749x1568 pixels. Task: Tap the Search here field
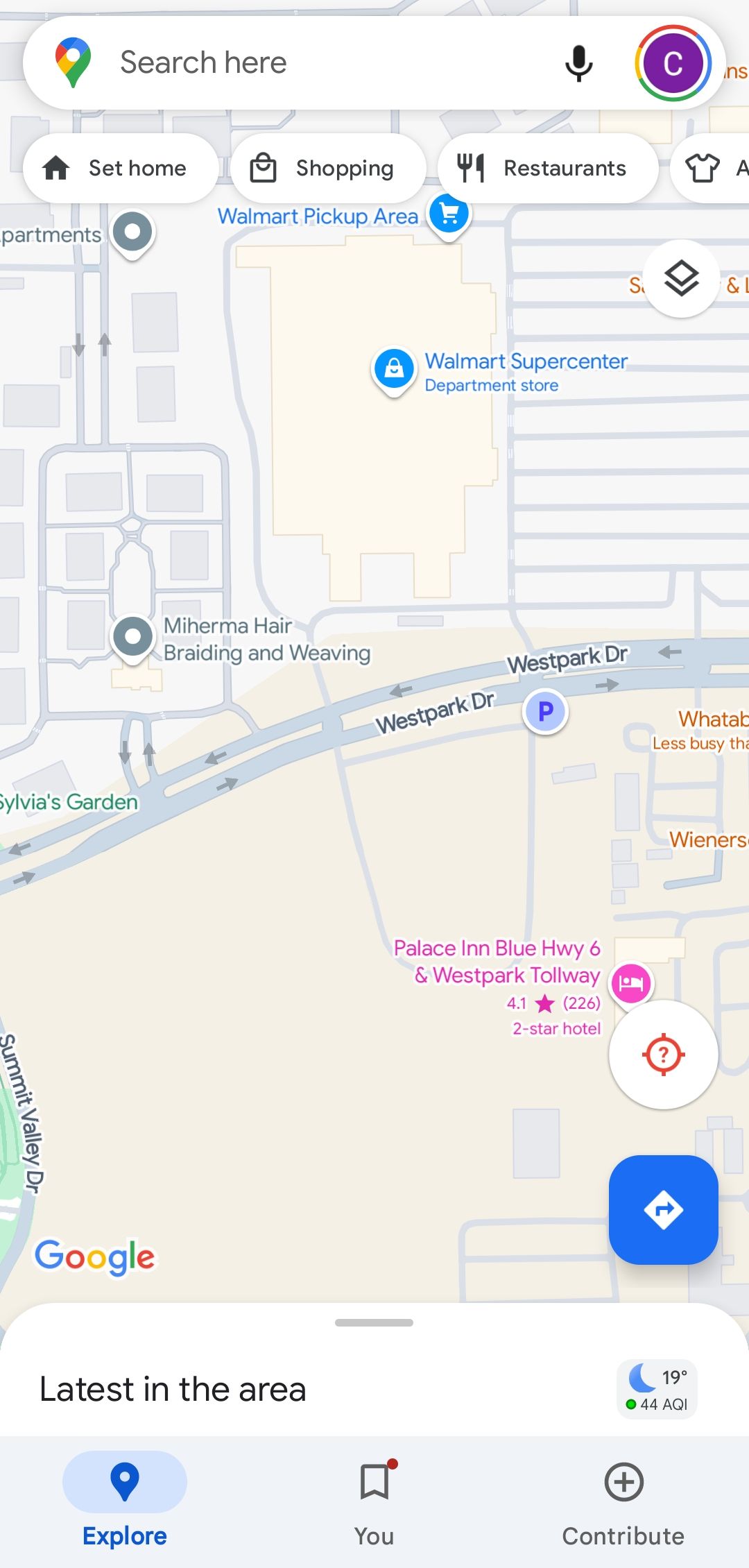(x=312, y=62)
